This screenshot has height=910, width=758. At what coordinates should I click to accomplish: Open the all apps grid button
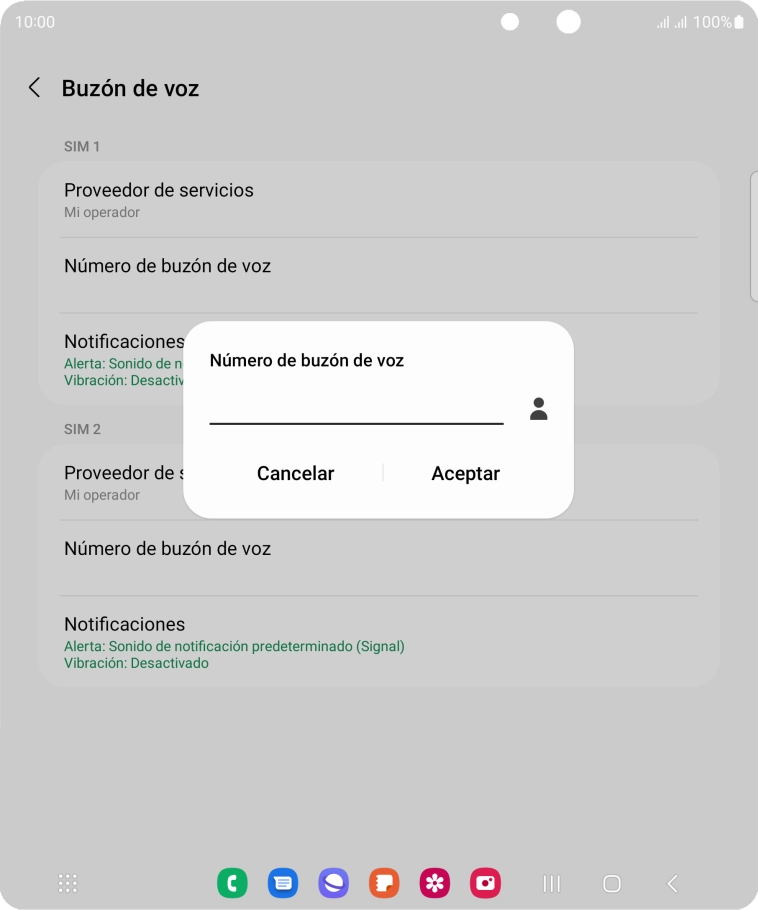(x=68, y=883)
